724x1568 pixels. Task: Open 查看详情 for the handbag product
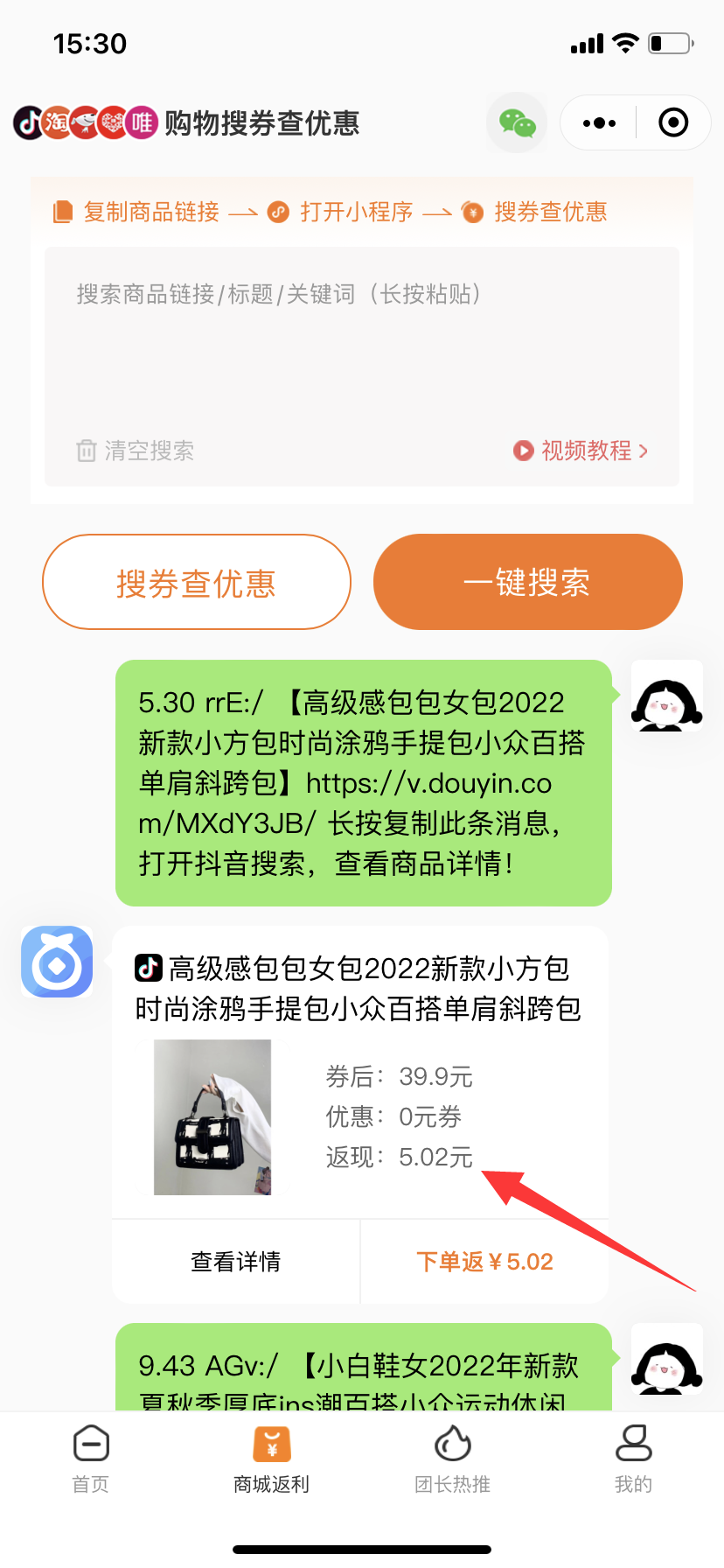[x=236, y=1262]
